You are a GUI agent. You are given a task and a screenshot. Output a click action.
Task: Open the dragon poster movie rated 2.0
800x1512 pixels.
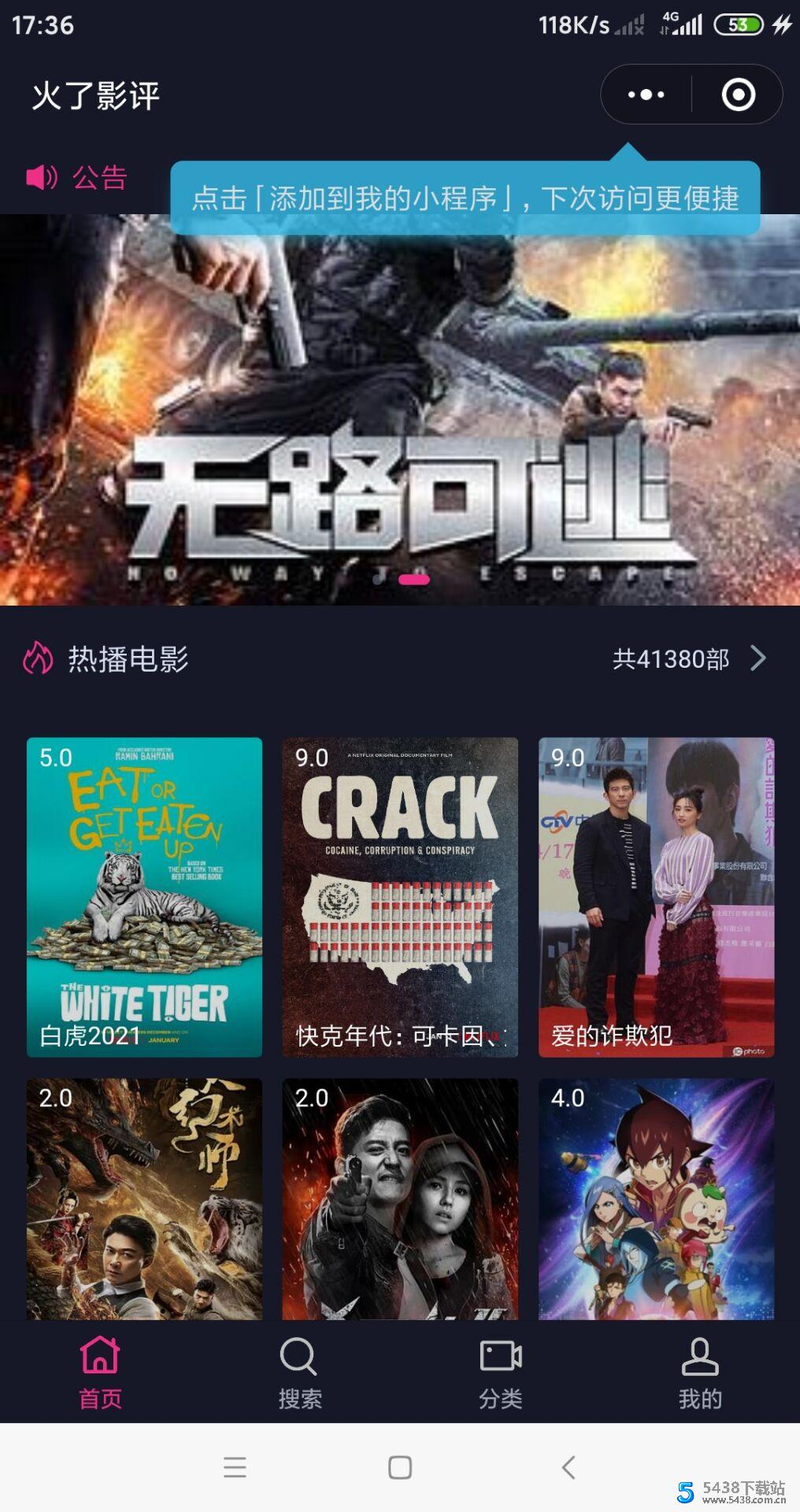[144, 1199]
